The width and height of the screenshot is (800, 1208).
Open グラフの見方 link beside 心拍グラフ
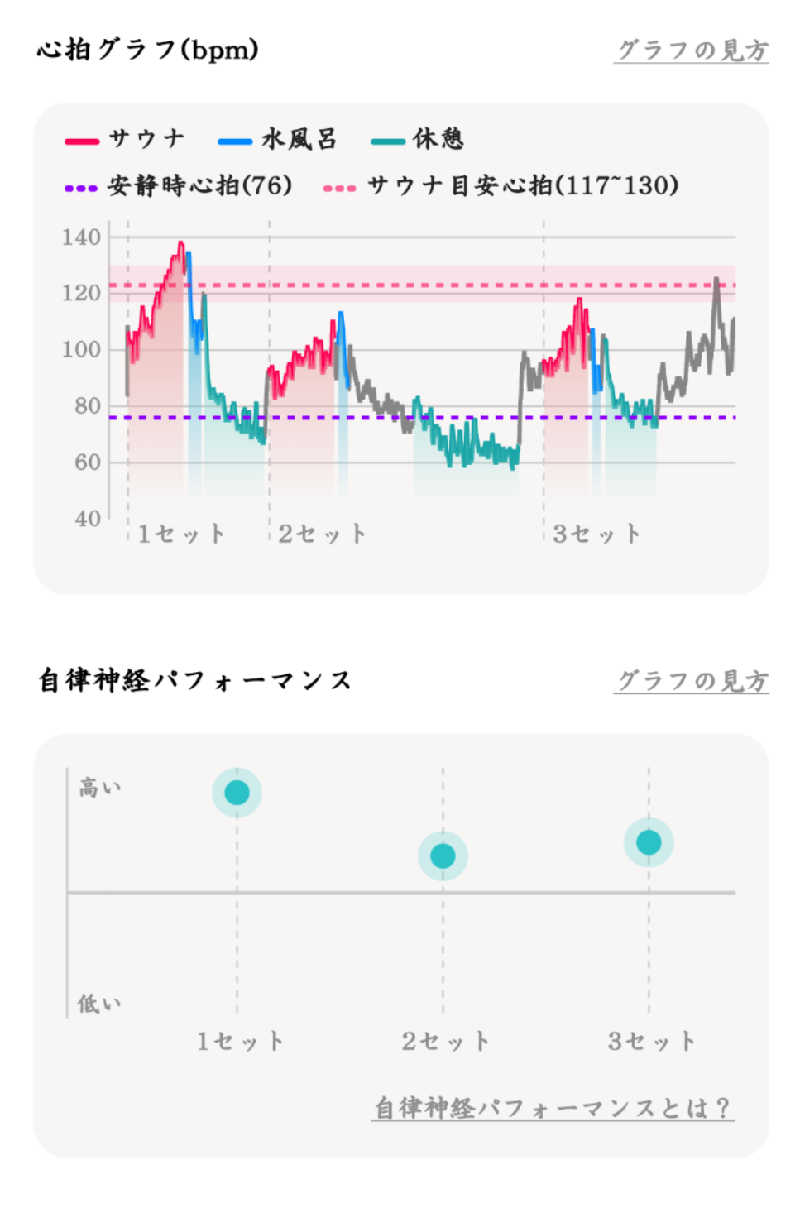tap(691, 51)
